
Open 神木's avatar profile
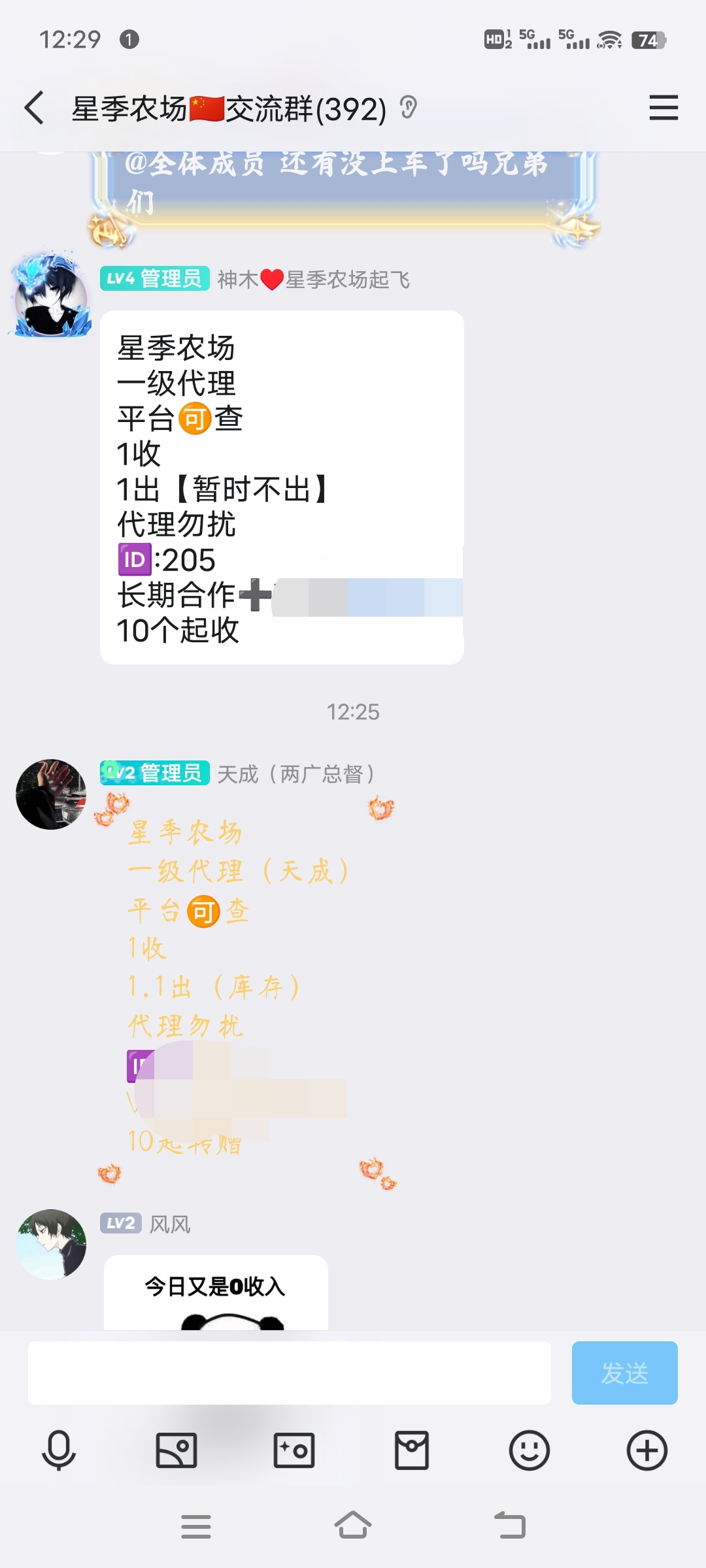(51, 295)
